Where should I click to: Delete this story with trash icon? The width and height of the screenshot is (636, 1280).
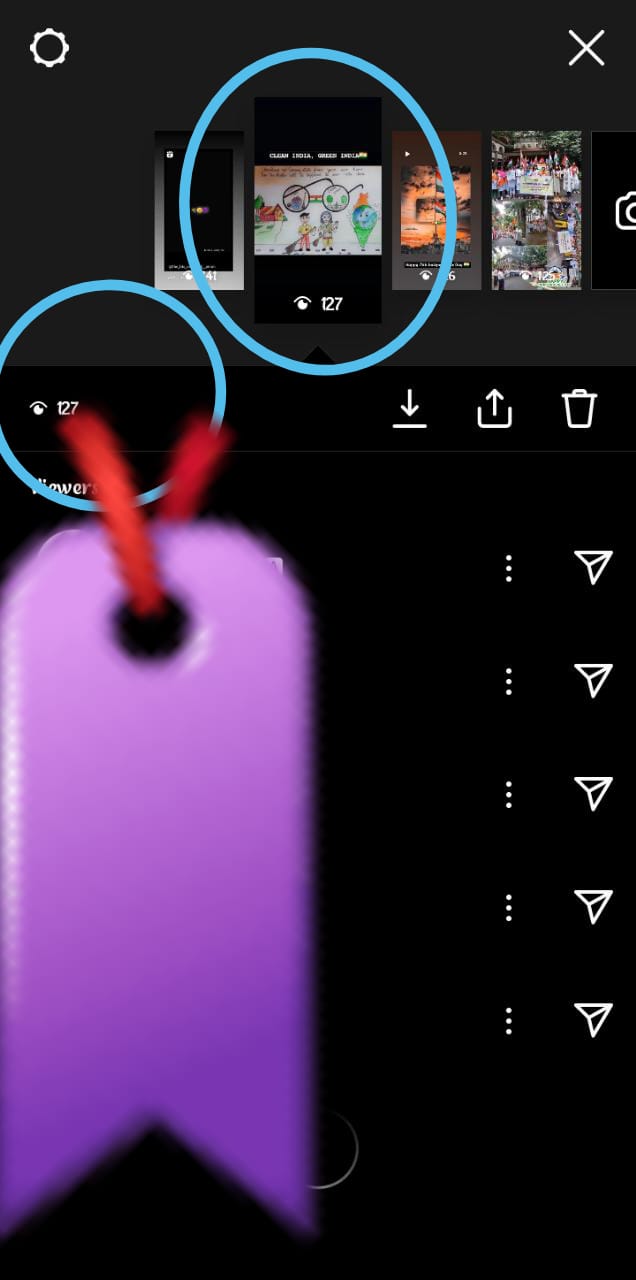[579, 408]
